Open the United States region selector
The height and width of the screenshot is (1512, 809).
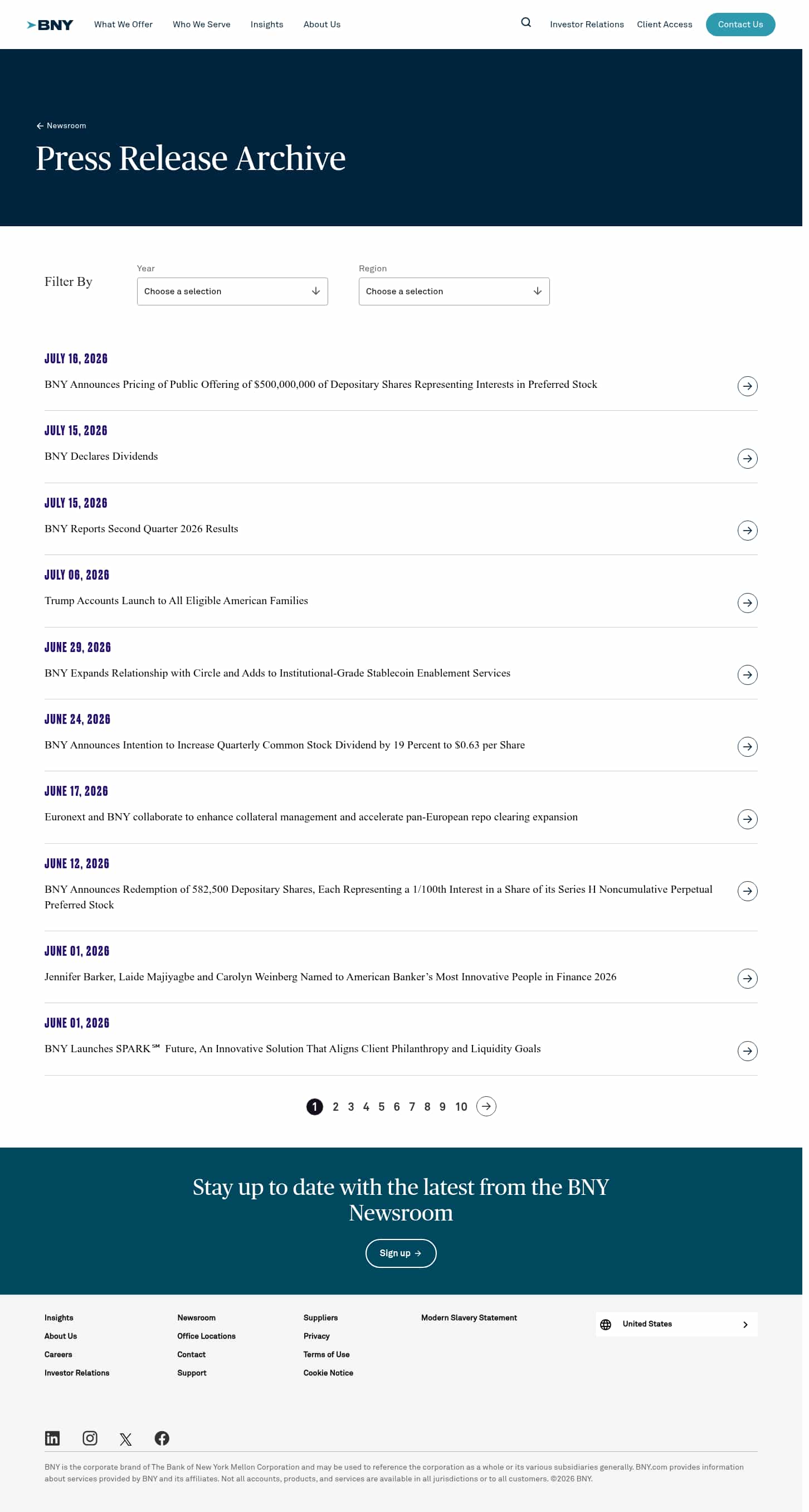[x=676, y=1324]
